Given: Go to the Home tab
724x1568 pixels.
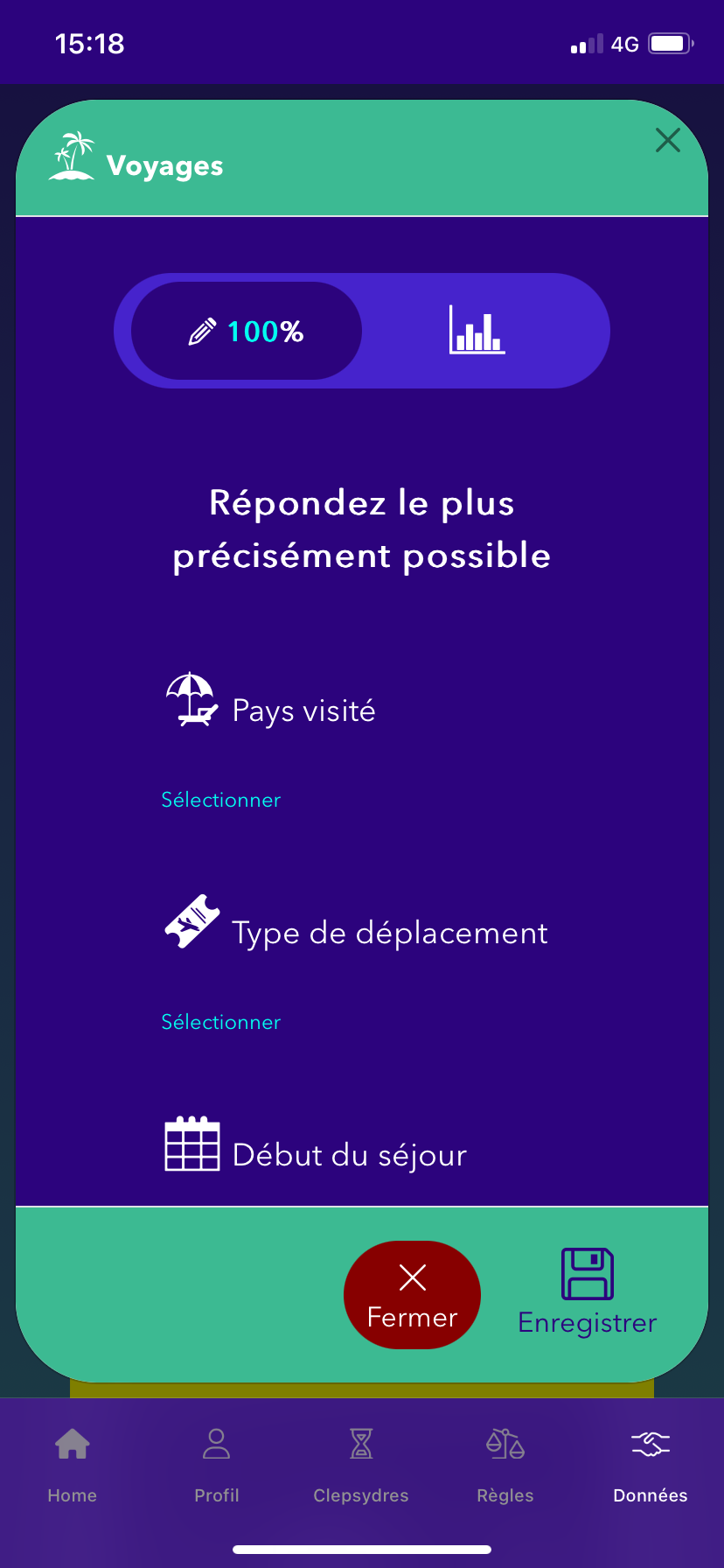Looking at the screenshot, I should 73,1465.
